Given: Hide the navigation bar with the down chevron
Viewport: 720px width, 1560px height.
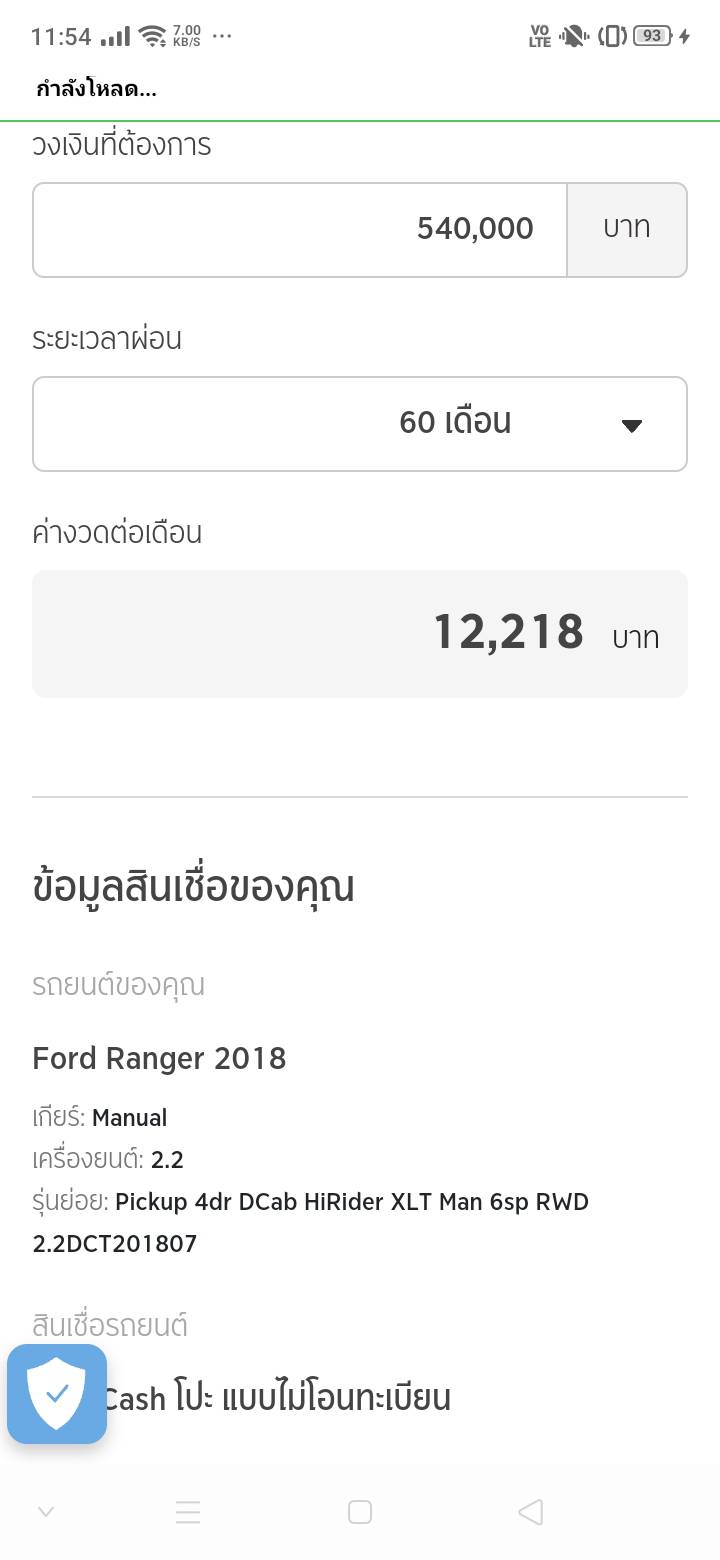Looking at the screenshot, I should (46, 1512).
